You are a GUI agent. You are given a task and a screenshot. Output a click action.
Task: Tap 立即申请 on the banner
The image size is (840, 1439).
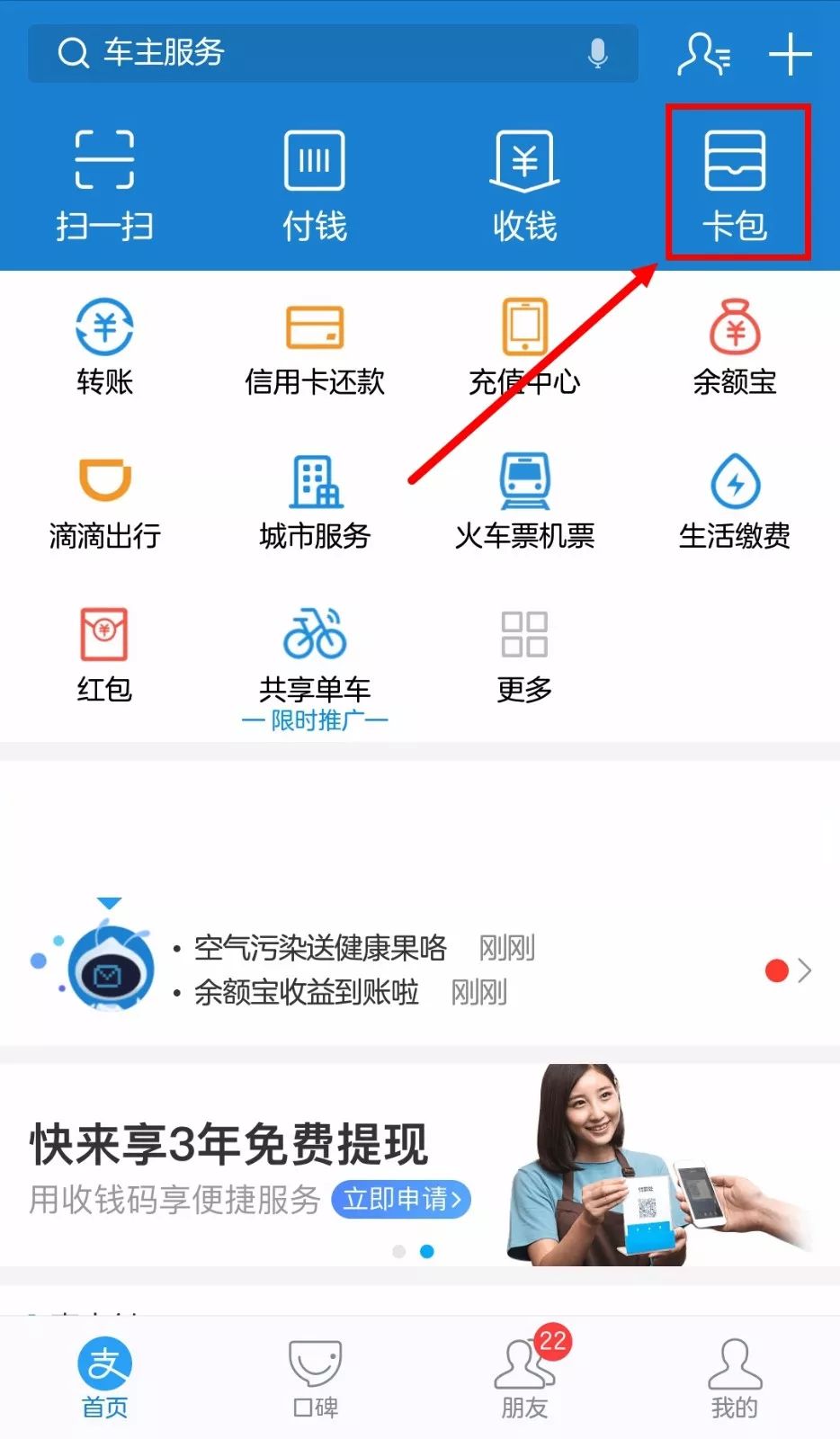(401, 1199)
